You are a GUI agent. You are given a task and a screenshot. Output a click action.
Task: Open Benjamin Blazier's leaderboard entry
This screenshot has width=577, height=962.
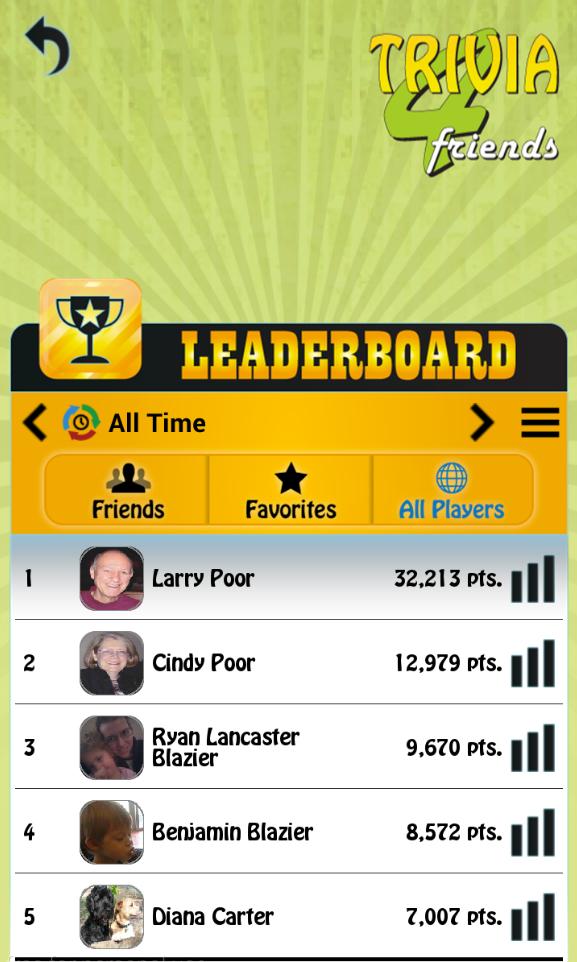click(x=288, y=831)
